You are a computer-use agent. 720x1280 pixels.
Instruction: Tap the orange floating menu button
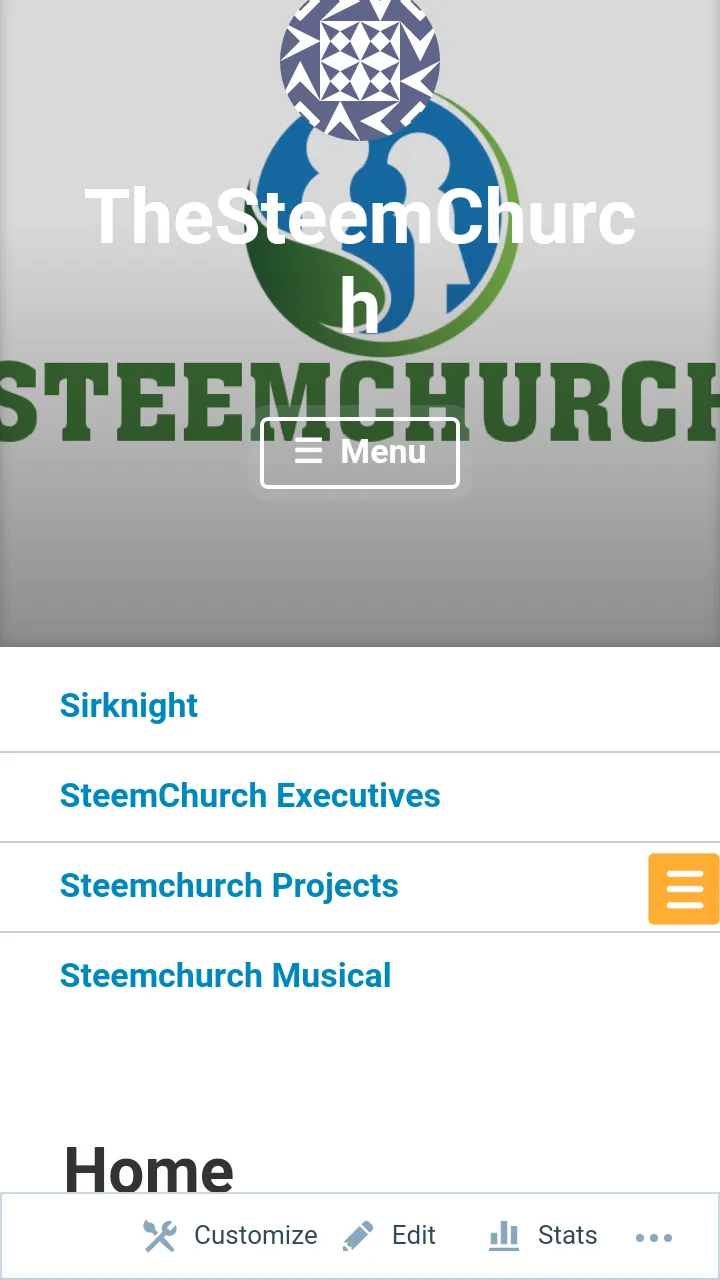[684, 888]
